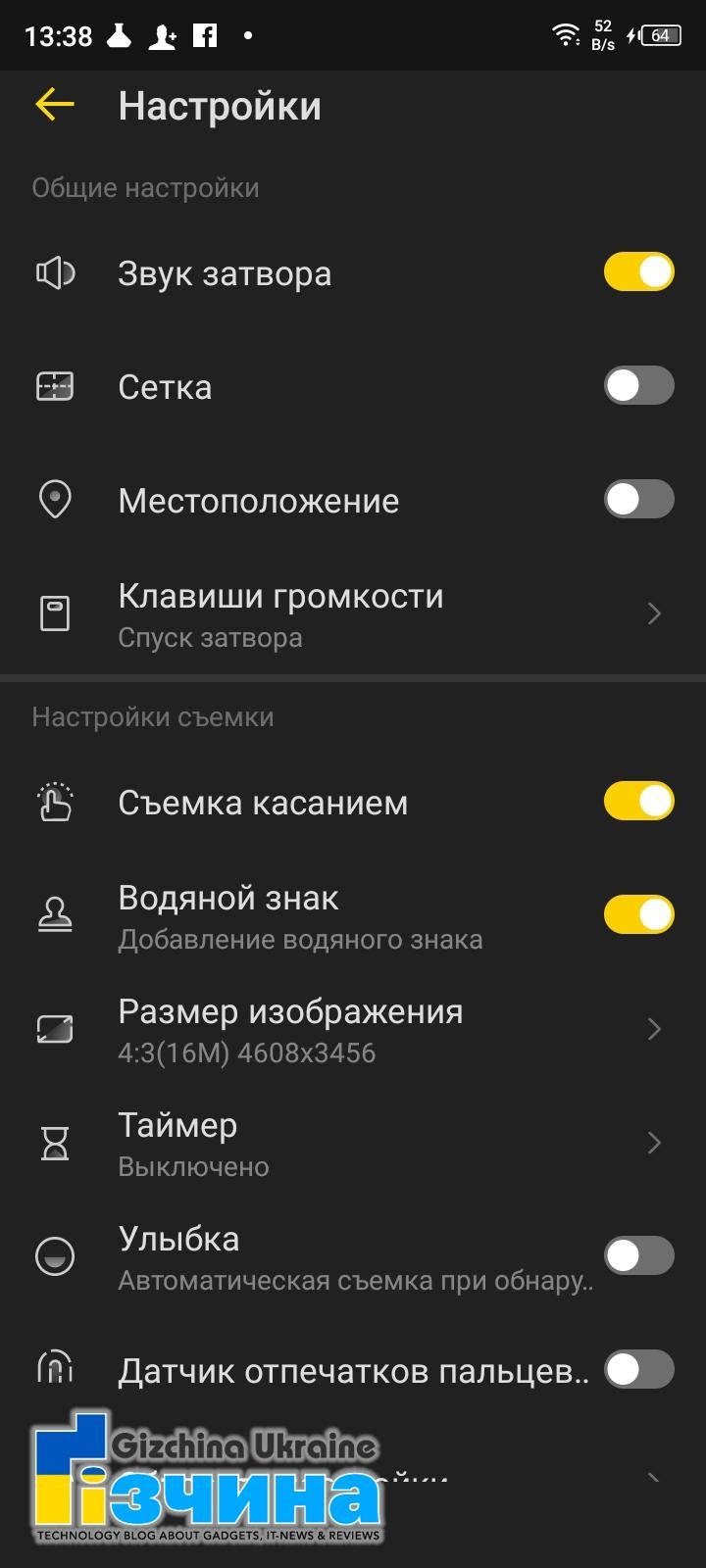This screenshot has height=1568, width=706.
Task: Turn off the Водяной знак switch
Action: point(638,913)
